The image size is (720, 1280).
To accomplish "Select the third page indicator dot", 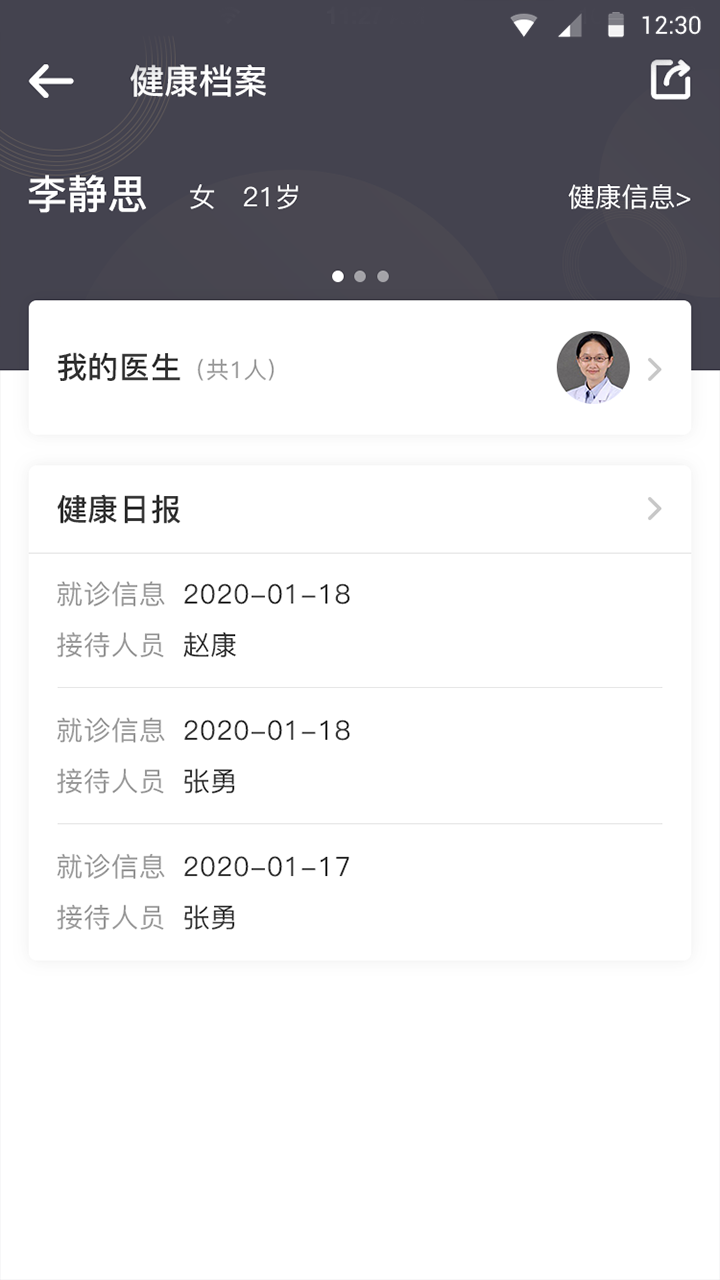I will [383, 276].
